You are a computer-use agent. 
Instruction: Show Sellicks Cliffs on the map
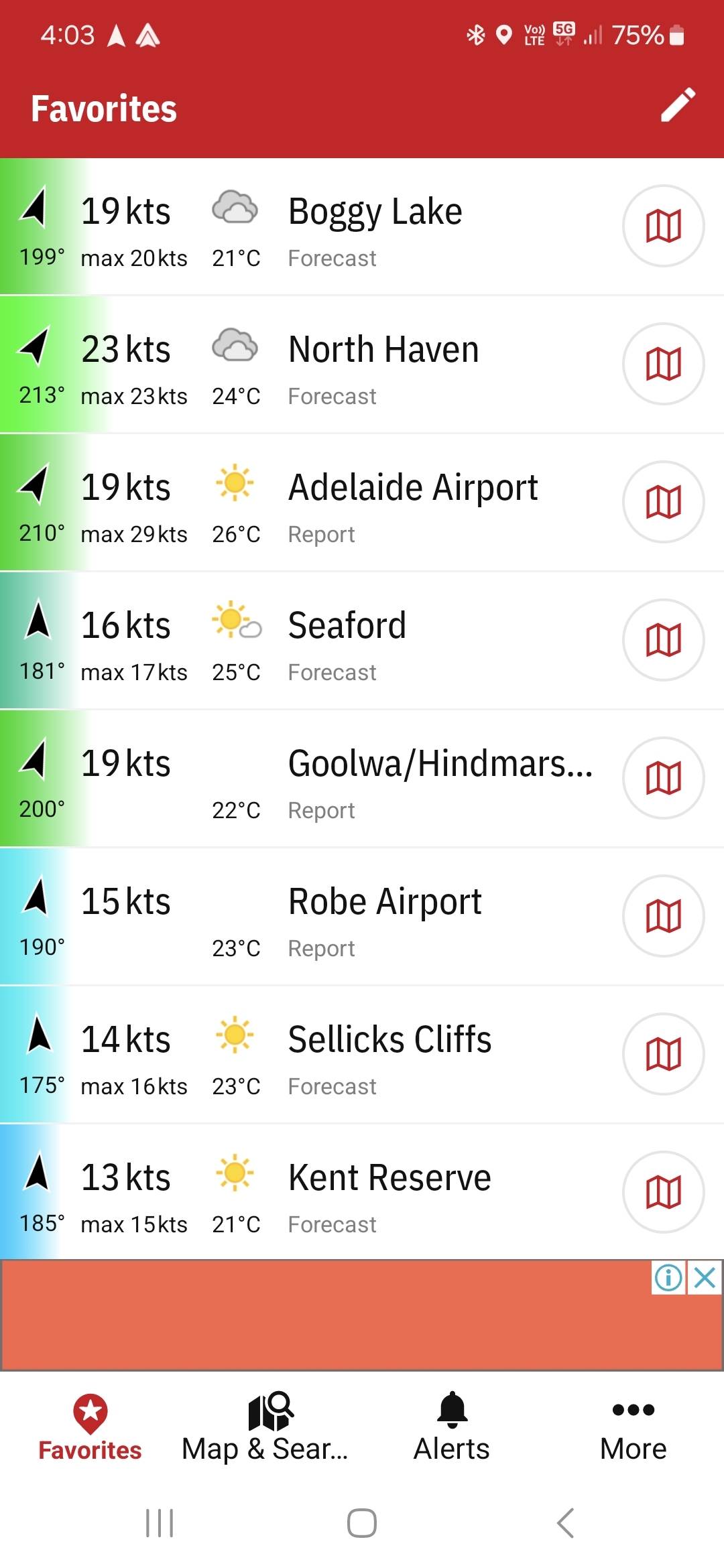[x=663, y=1054]
